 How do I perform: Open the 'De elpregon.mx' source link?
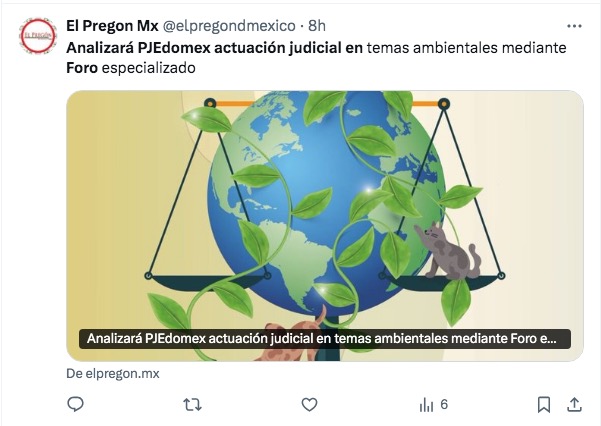[x=113, y=373]
